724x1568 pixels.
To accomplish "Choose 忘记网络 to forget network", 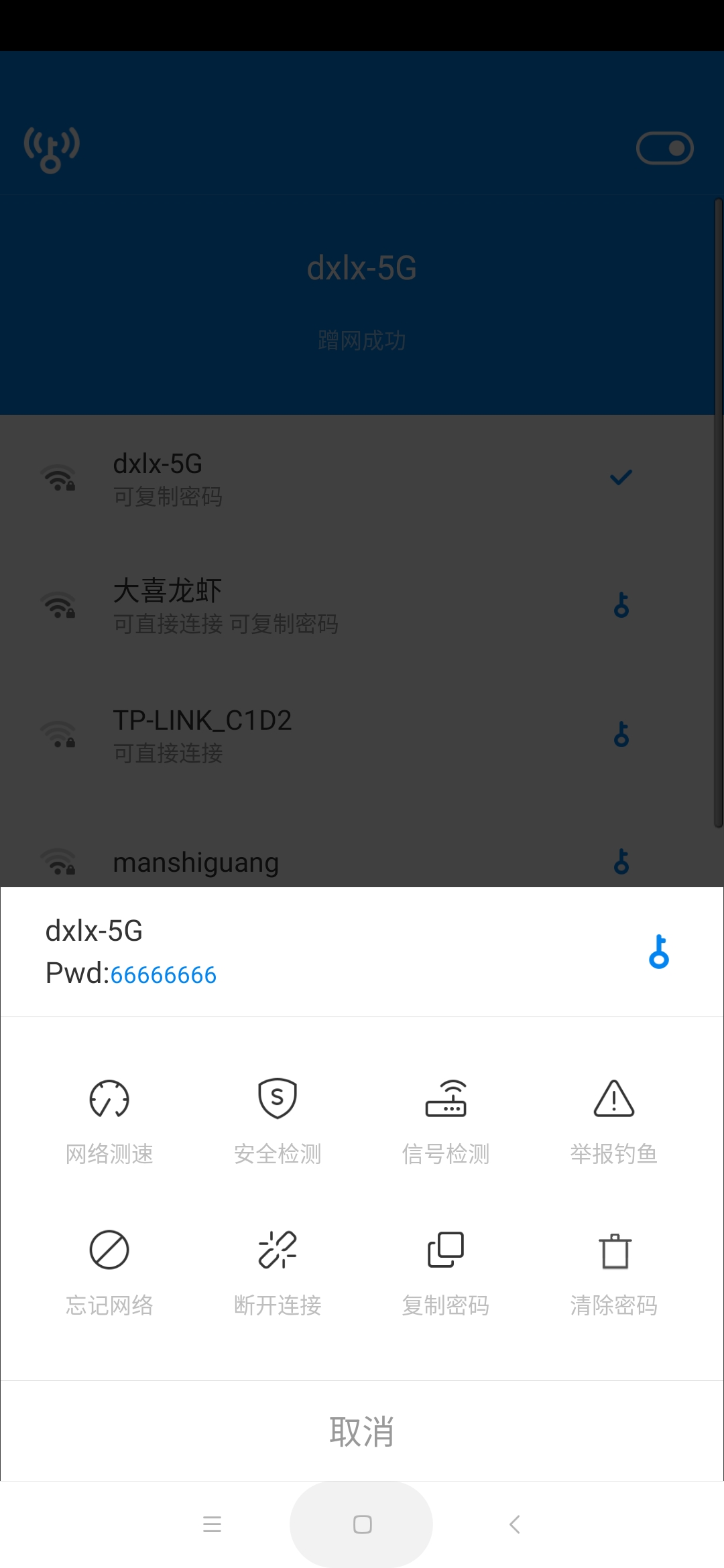I will 109,1271.
